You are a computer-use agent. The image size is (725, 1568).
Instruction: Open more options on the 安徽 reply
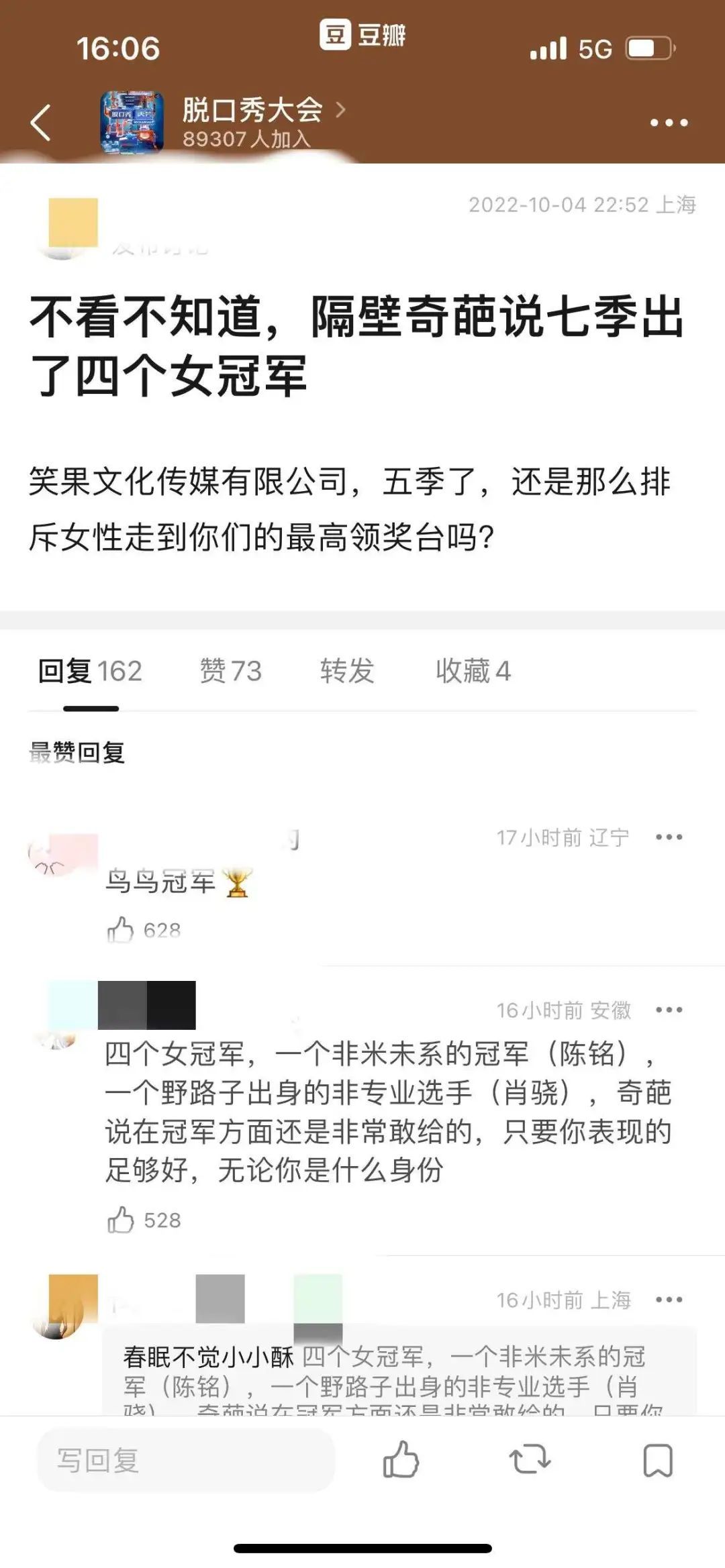(669, 1010)
